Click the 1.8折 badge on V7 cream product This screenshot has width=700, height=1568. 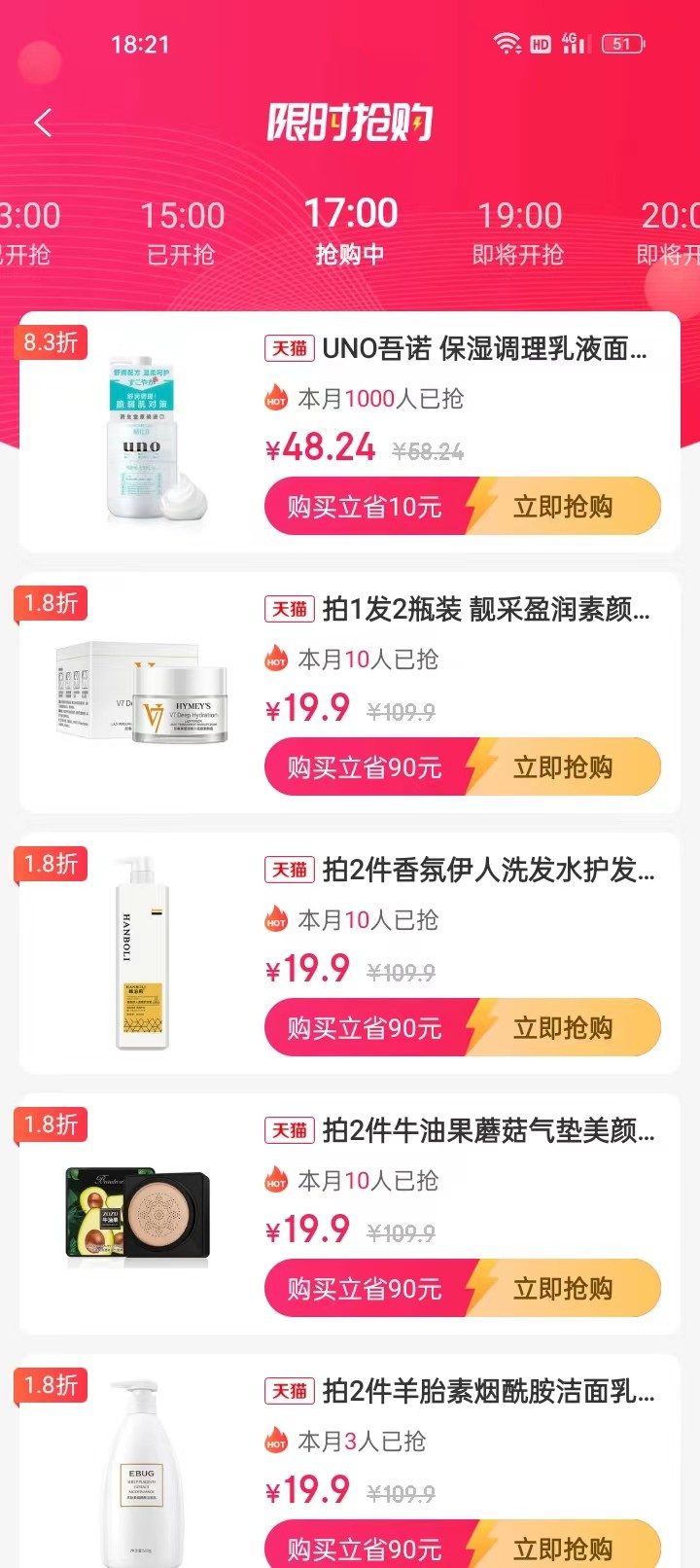(x=50, y=603)
